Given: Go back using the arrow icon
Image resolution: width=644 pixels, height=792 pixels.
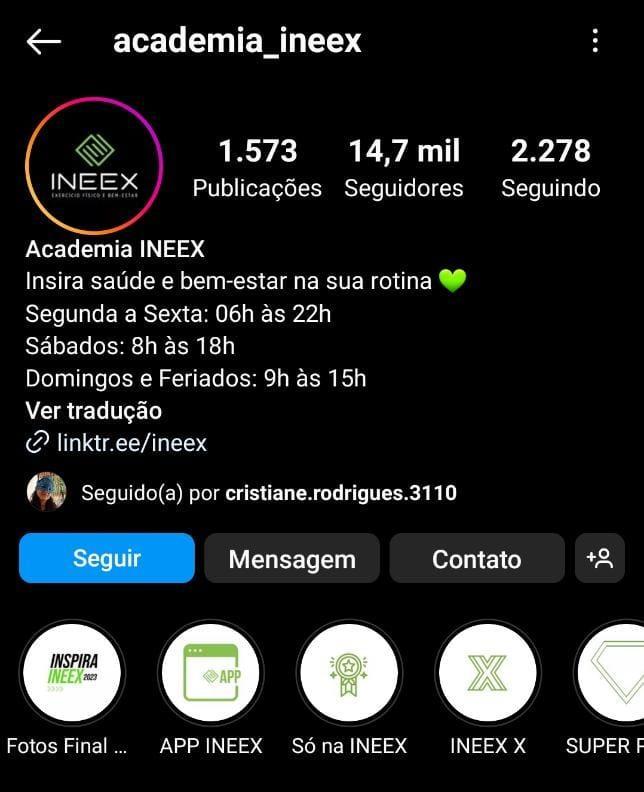Looking at the screenshot, I should click(x=44, y=41).
